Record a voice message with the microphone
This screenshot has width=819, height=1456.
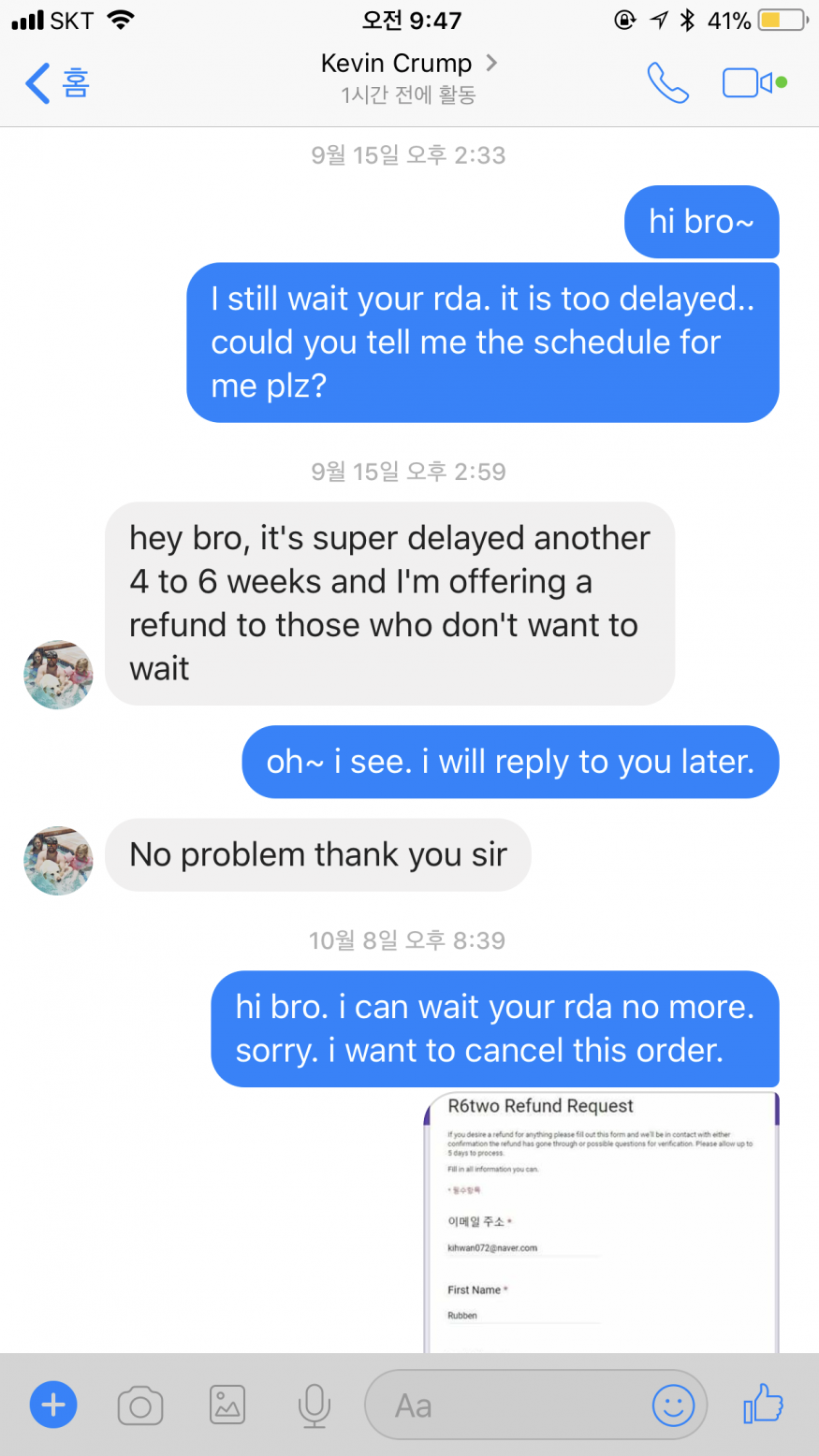pyautogui.click(x=314, y=1405)
